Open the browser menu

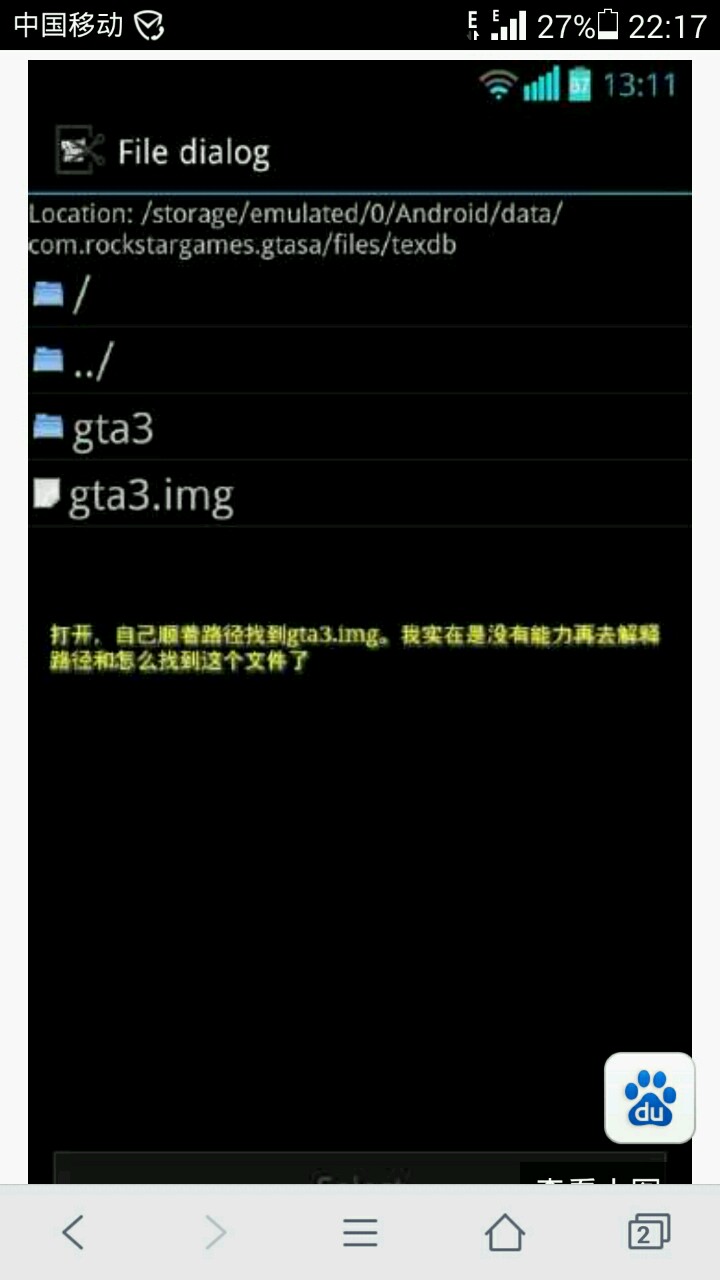pos(360,1232)
